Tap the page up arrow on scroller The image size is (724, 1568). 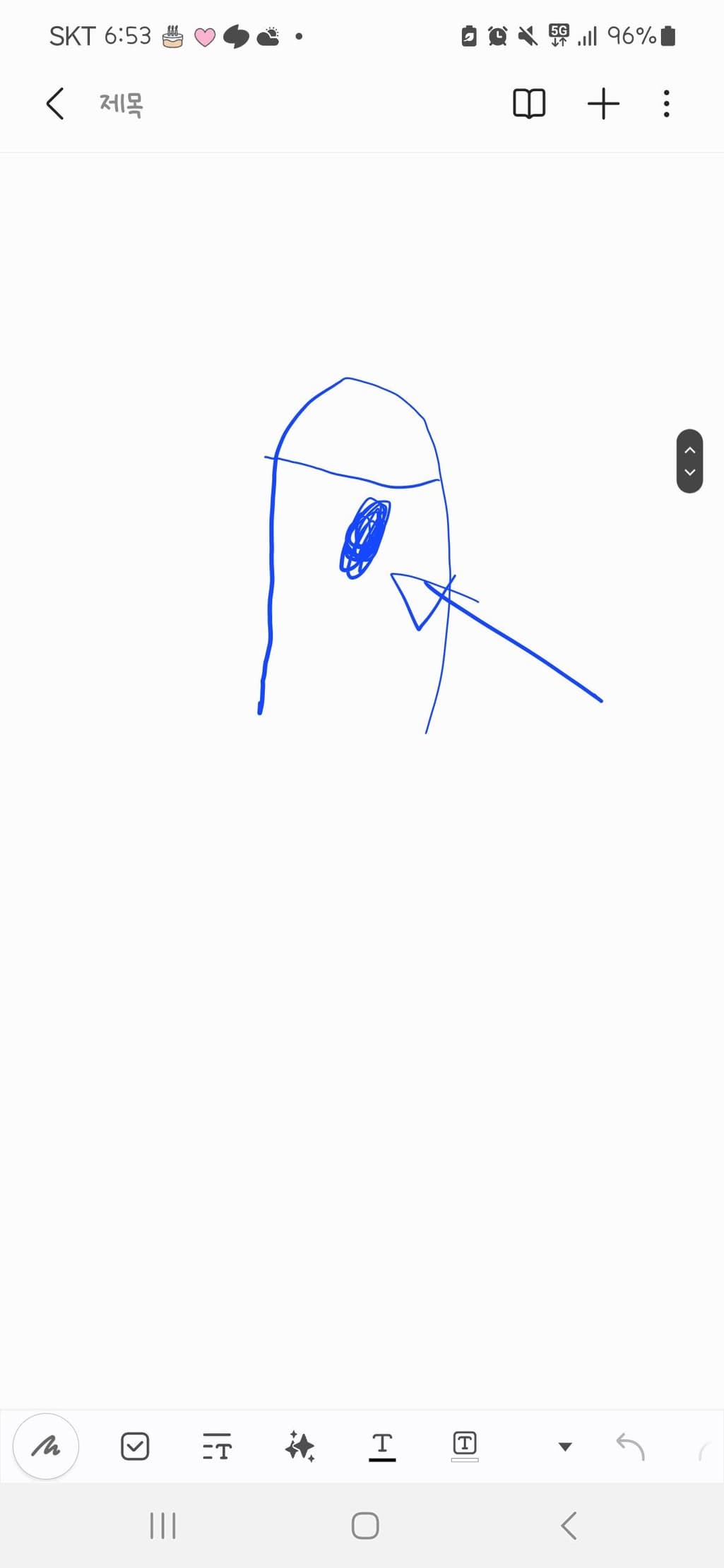[689, 449]
